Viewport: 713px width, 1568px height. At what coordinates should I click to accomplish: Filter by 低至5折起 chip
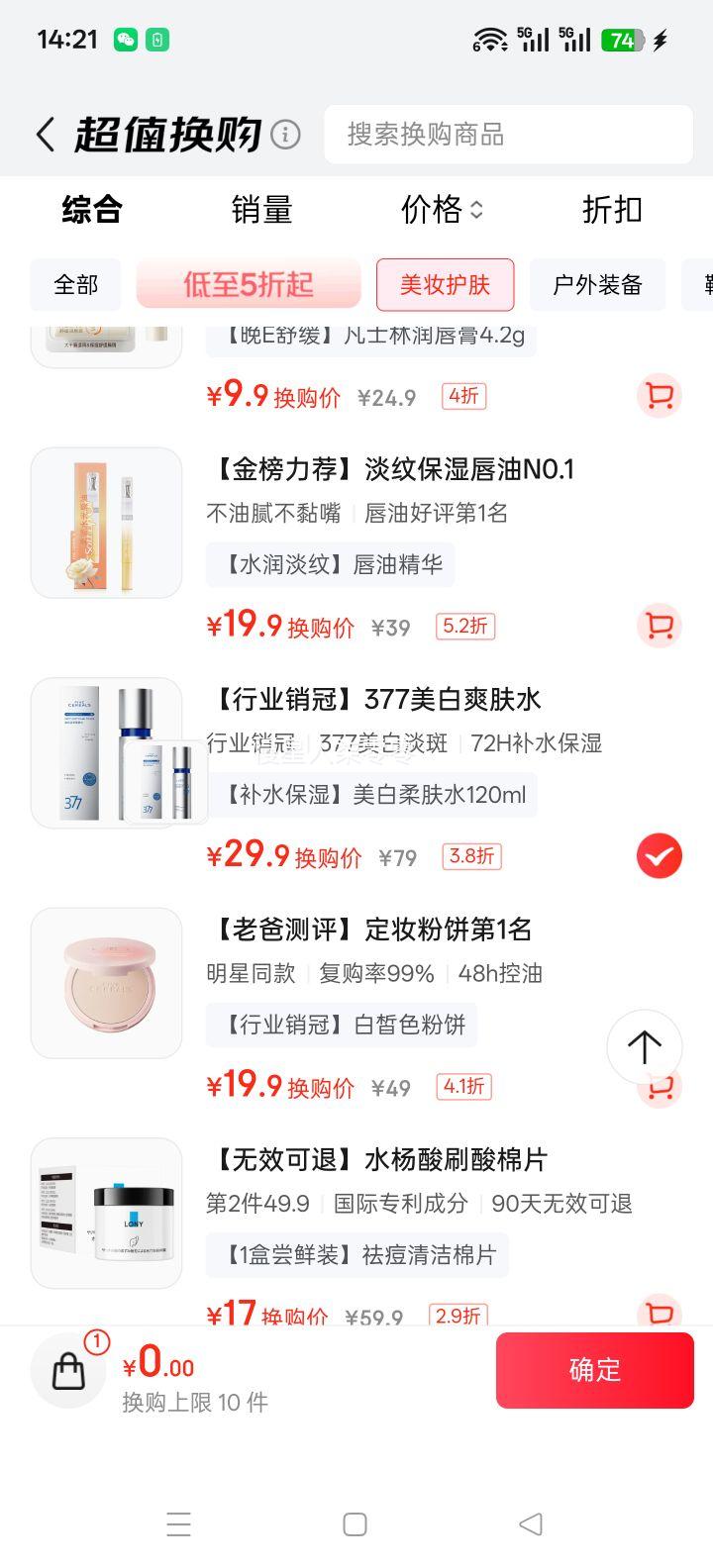(249, 285)
